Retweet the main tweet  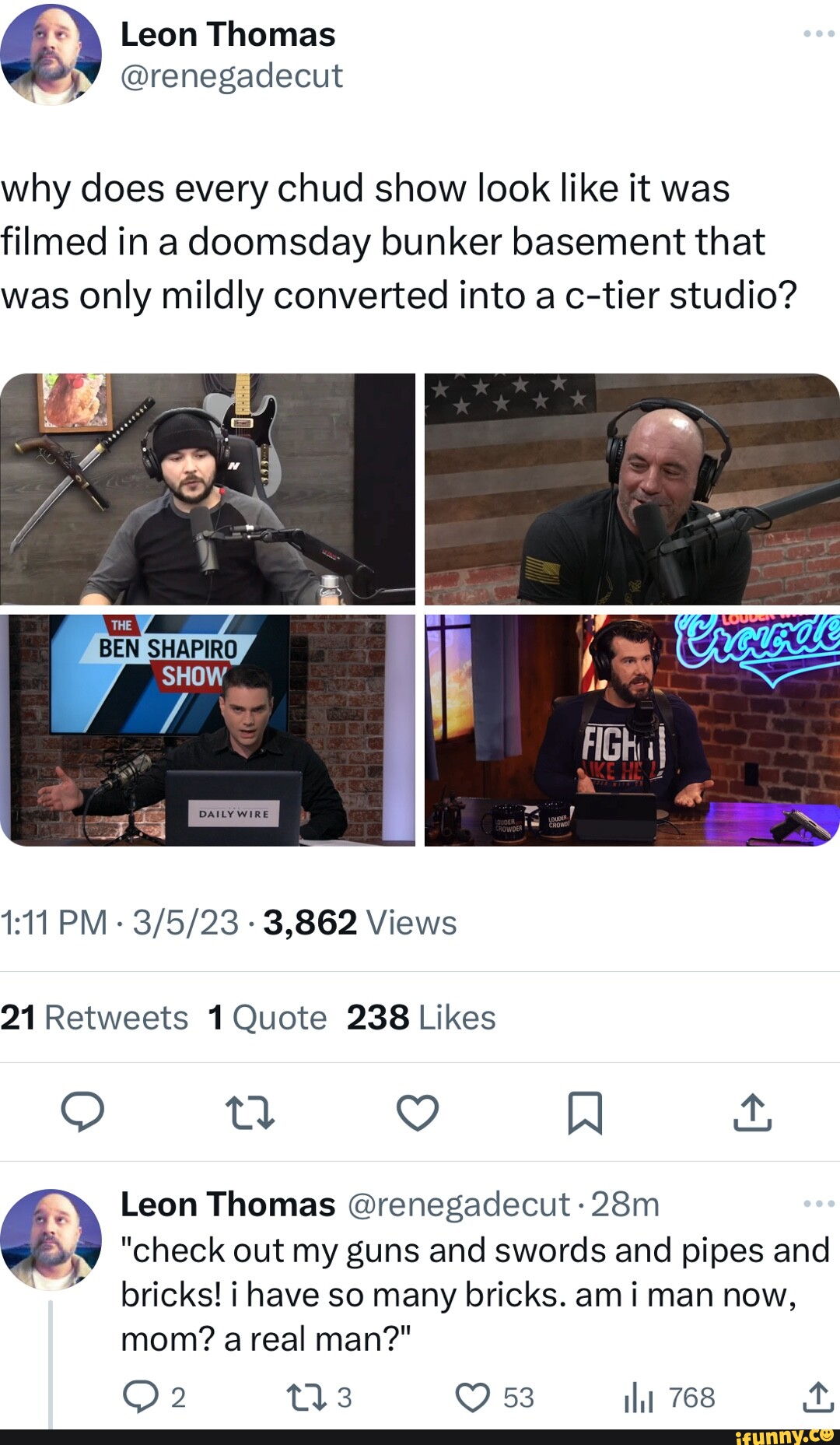[x=250, y=1112]
